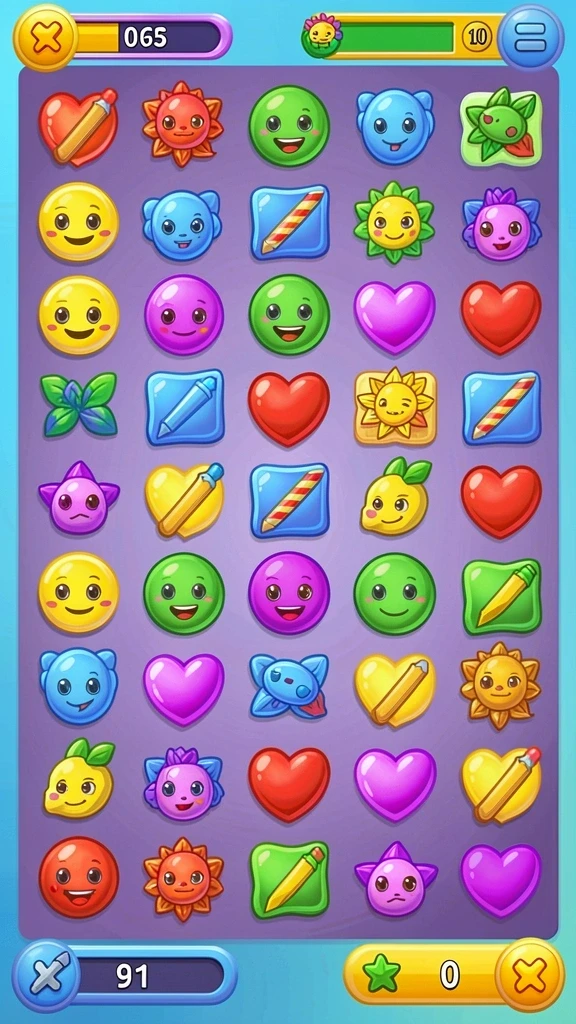576x1024 pixels.
Task: Tap the green four-leaf clover tile
Action: (x=78, y=405)
